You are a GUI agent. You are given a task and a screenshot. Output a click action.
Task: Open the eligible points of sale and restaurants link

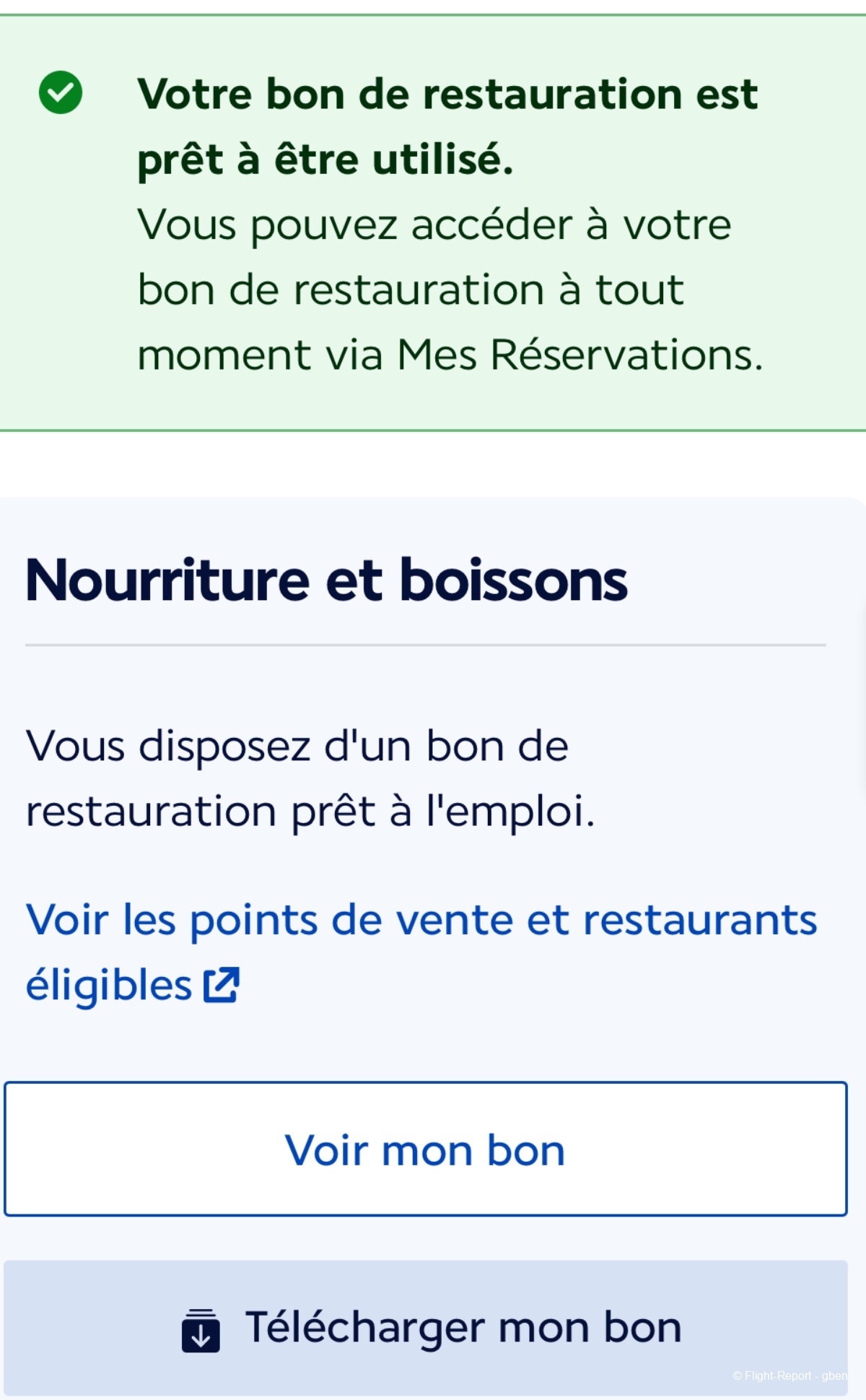pyautogui.click(x=421, y=921)
